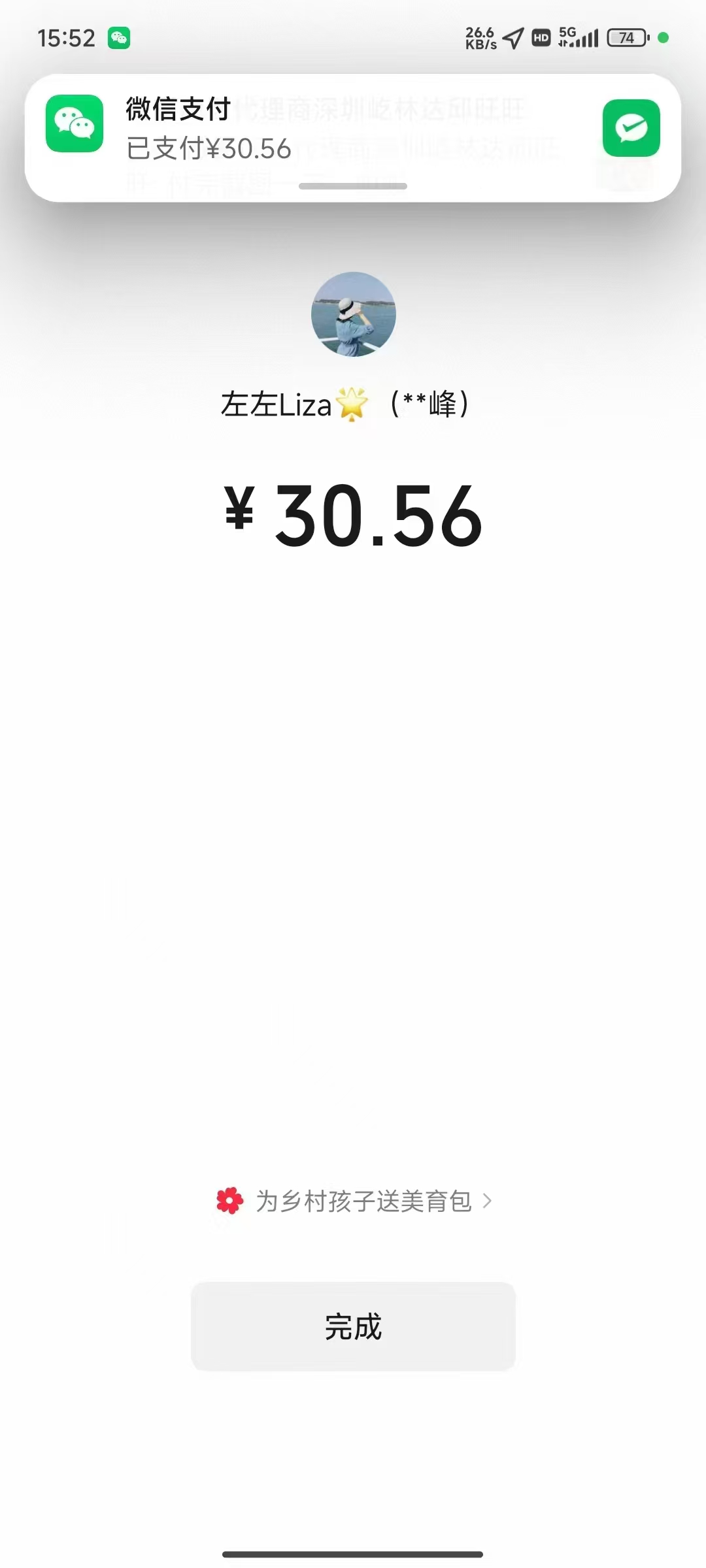Image resolution: width=706 pixels, height=1568 pixels.
Task: Open the 微信支付 已支付¥30.56 notification banner
Action: tap(353, 138)
